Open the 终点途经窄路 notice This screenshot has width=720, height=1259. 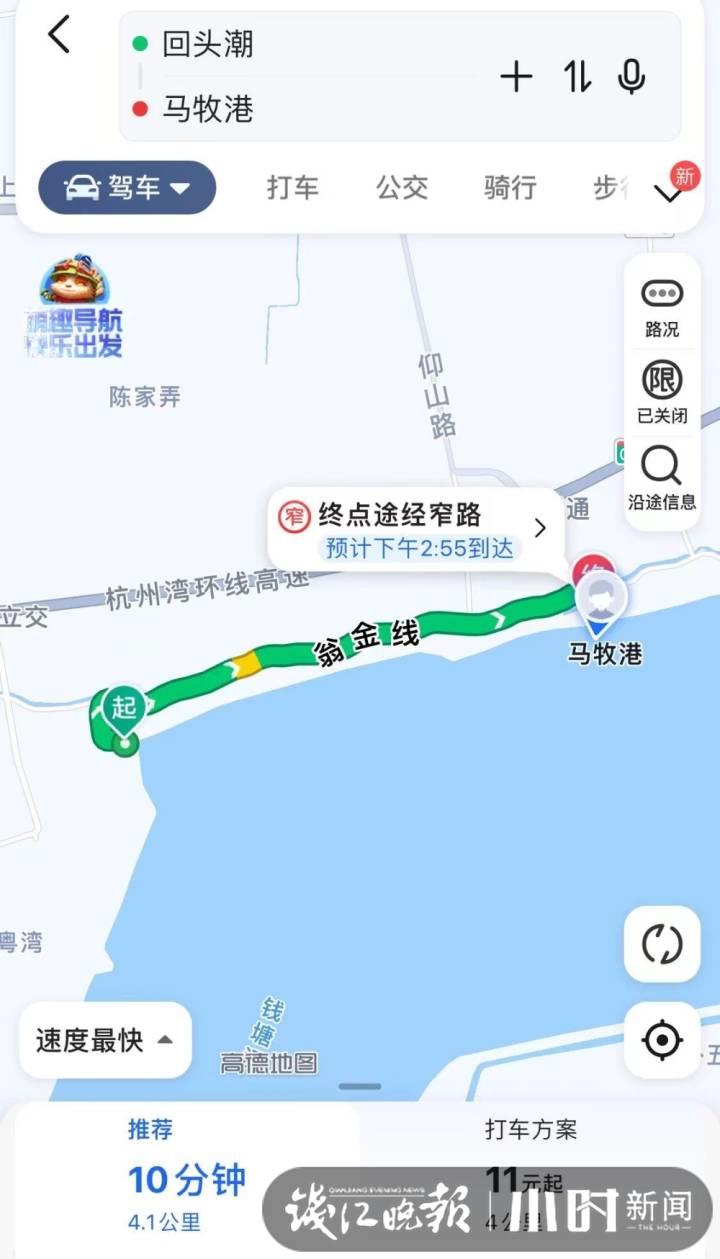[x=415, y=529]
